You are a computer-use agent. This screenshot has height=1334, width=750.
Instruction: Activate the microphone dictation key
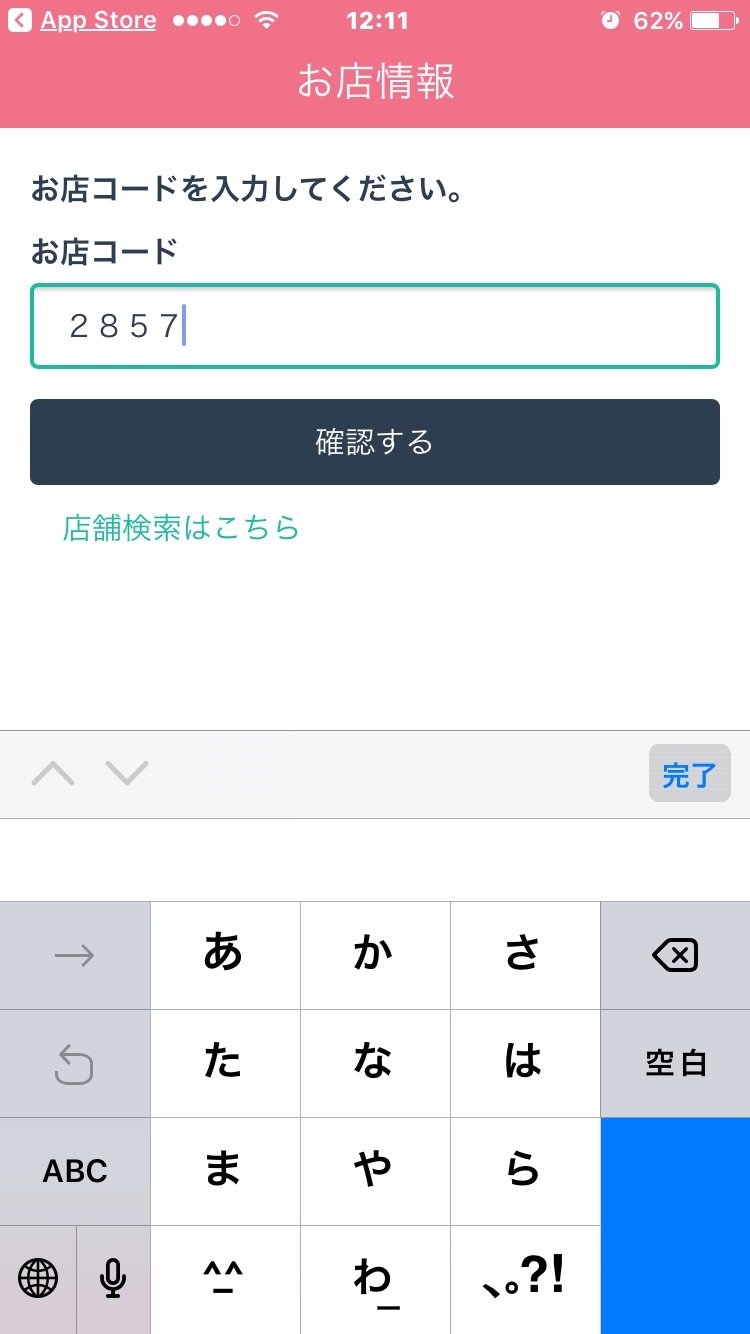pos(113,1278)
